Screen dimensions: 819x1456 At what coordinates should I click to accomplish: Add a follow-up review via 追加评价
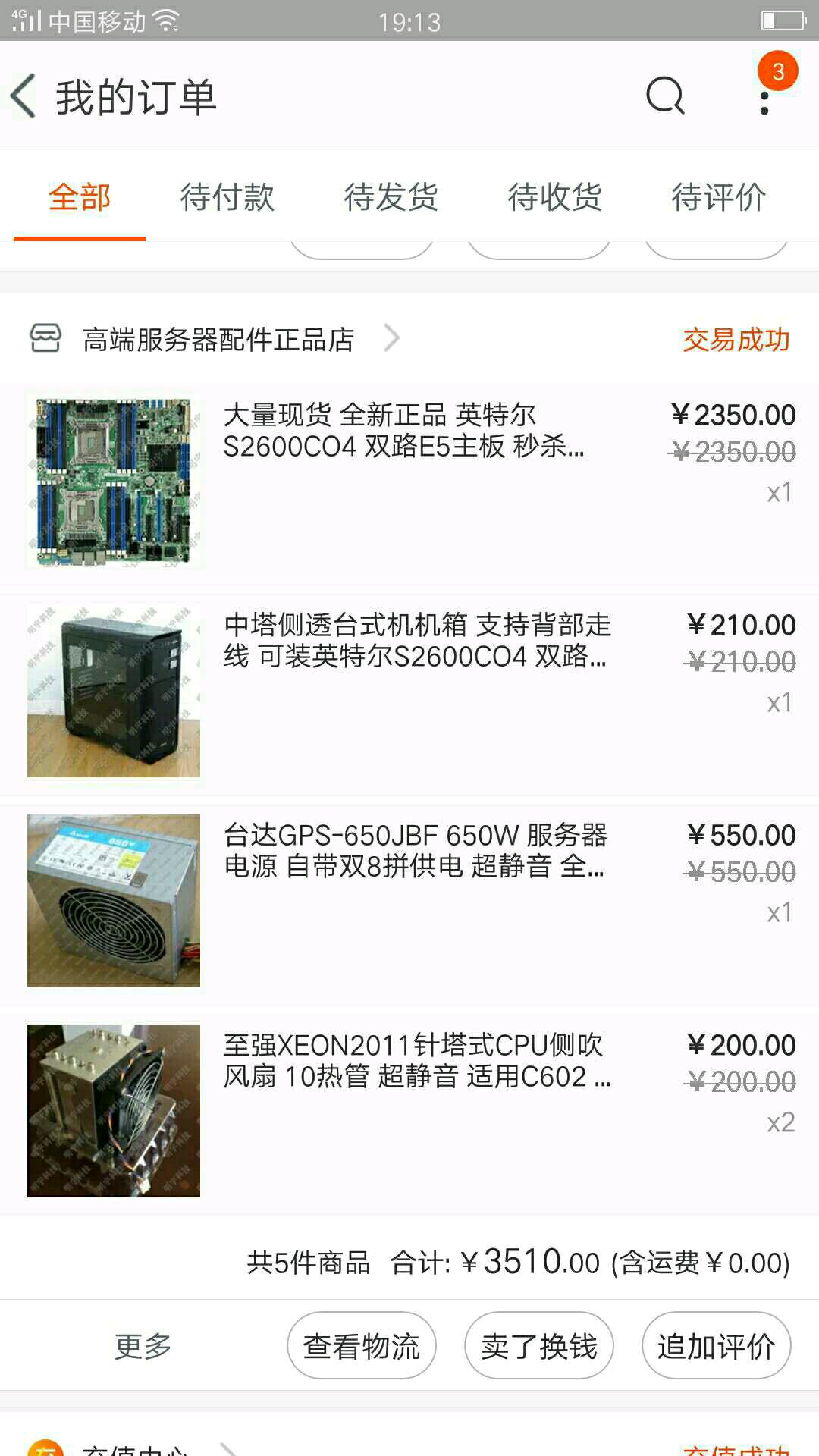coord(717,1346)
